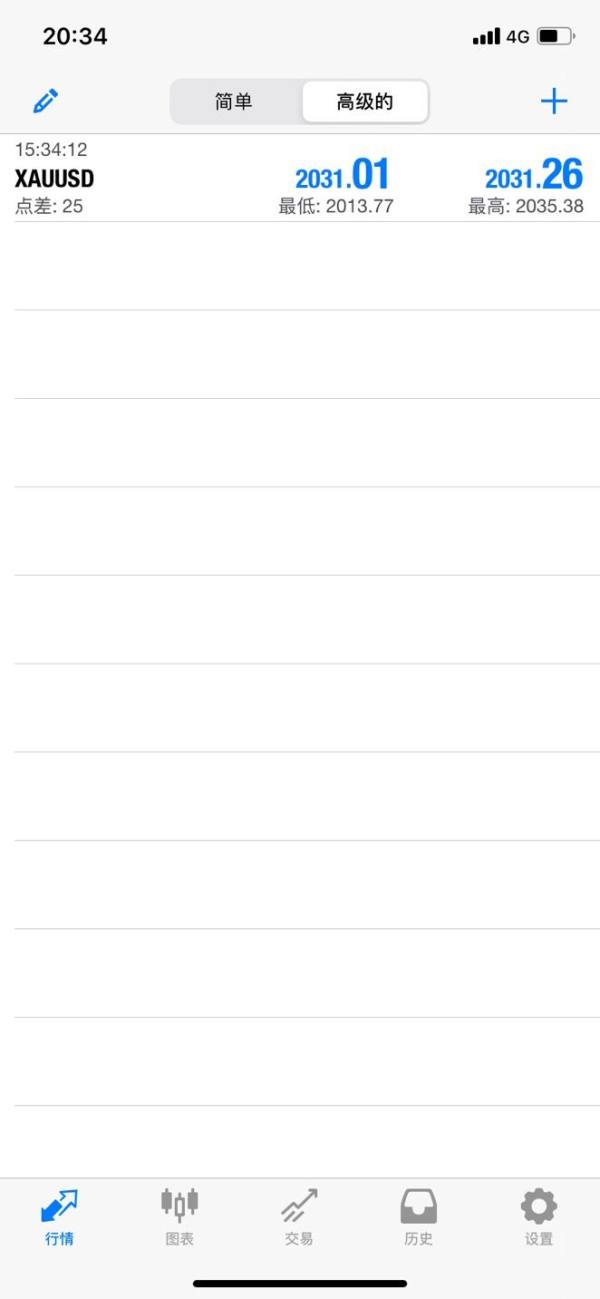
Task: Open the XAUUSD quote row
Action: [x=300, y=178]
